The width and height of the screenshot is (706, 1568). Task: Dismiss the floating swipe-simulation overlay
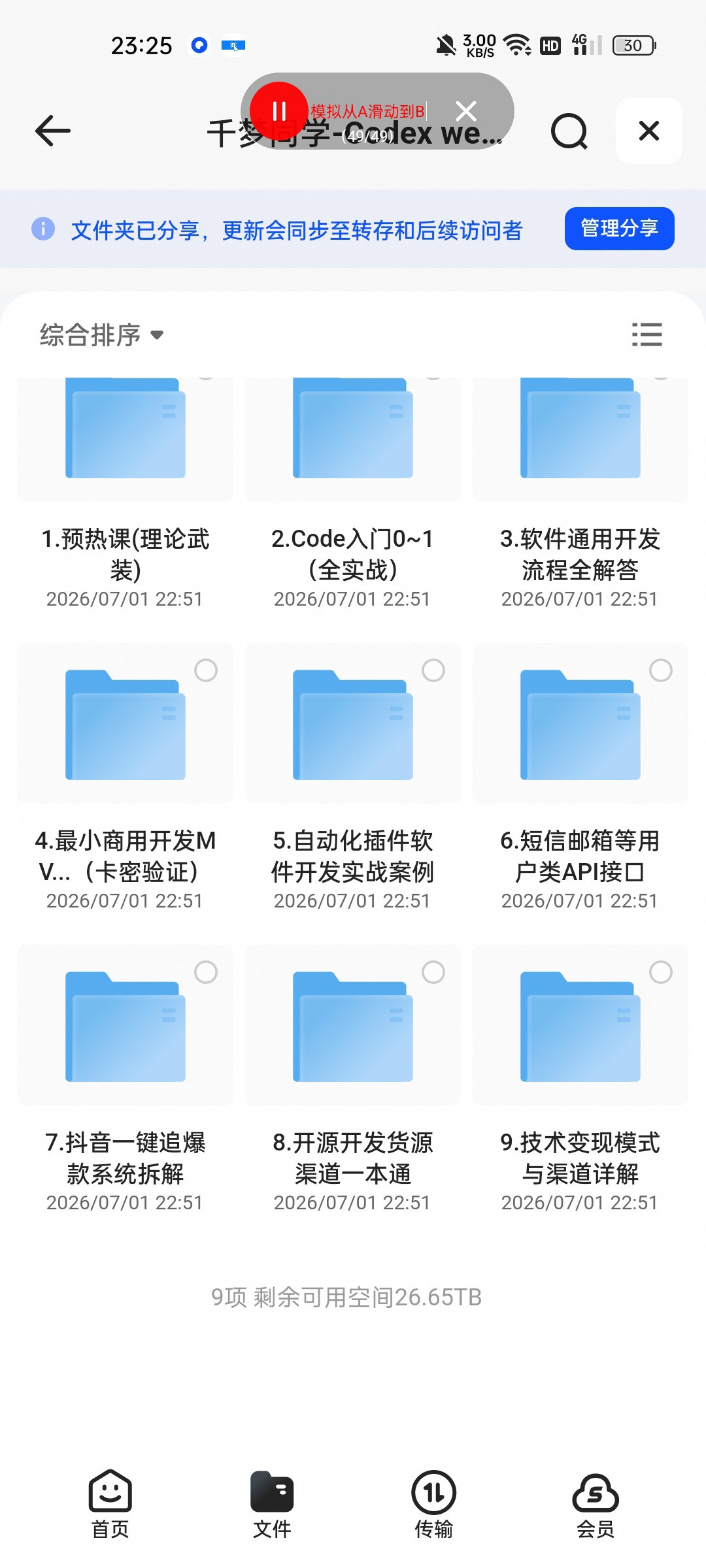coord(466,111)
